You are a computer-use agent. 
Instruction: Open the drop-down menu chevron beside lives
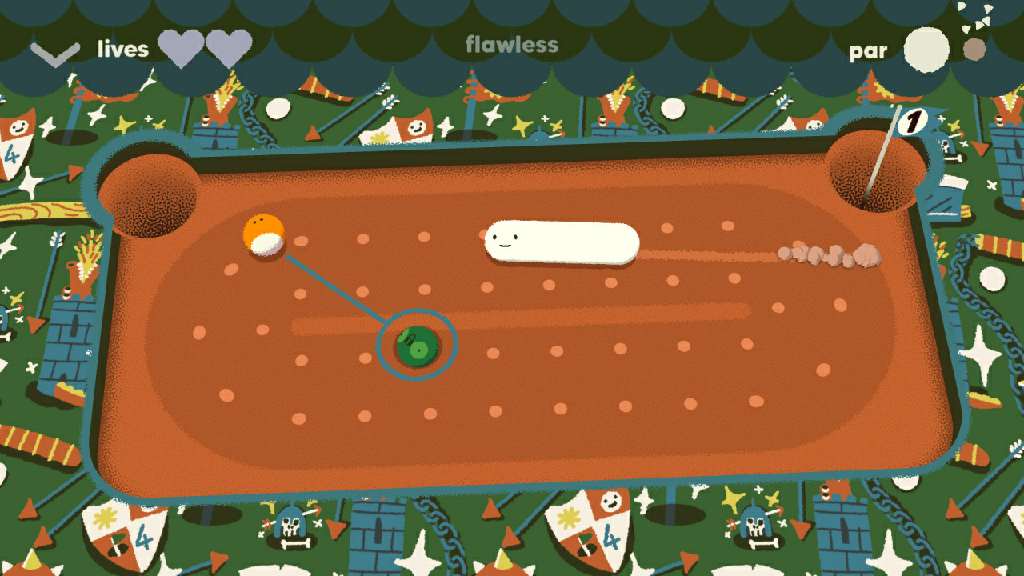54,52
